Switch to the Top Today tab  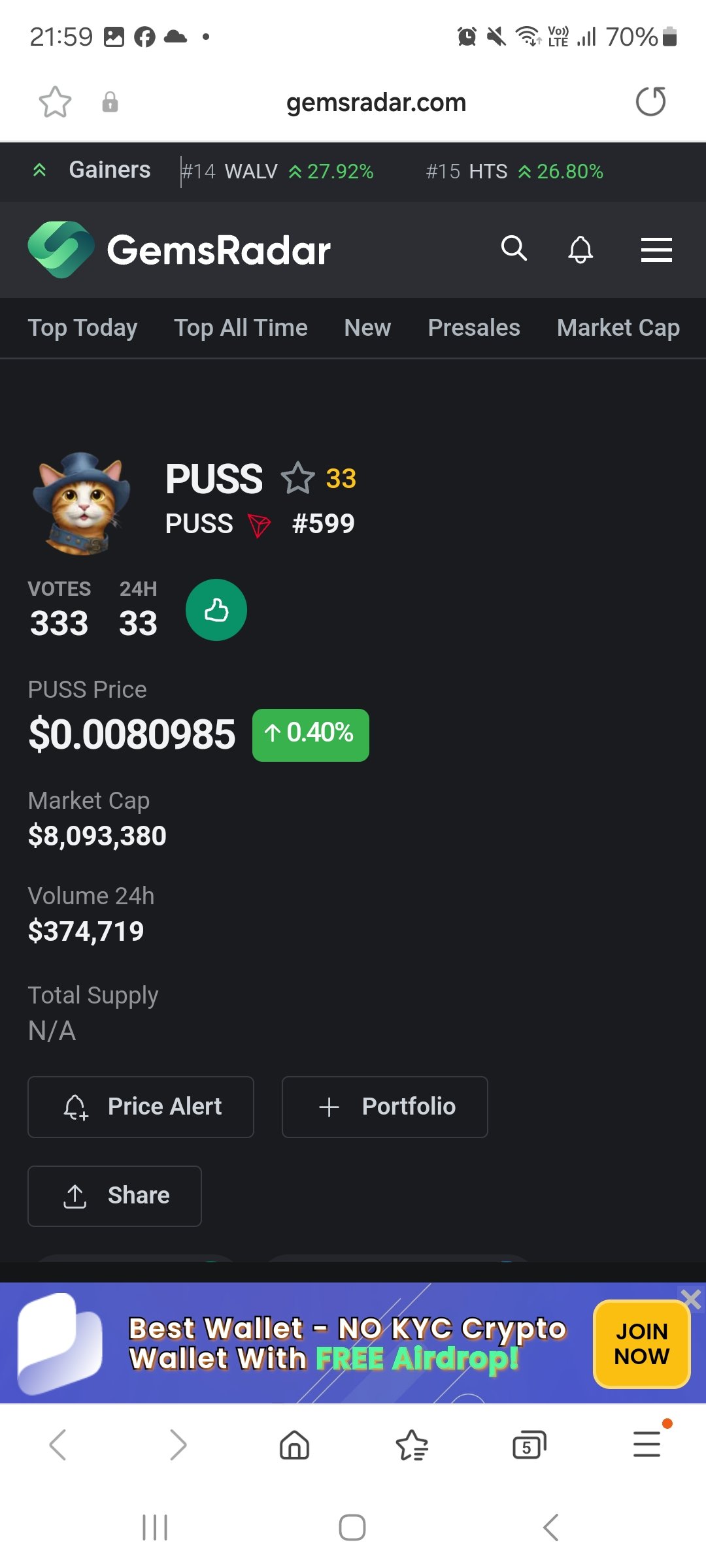82,328
